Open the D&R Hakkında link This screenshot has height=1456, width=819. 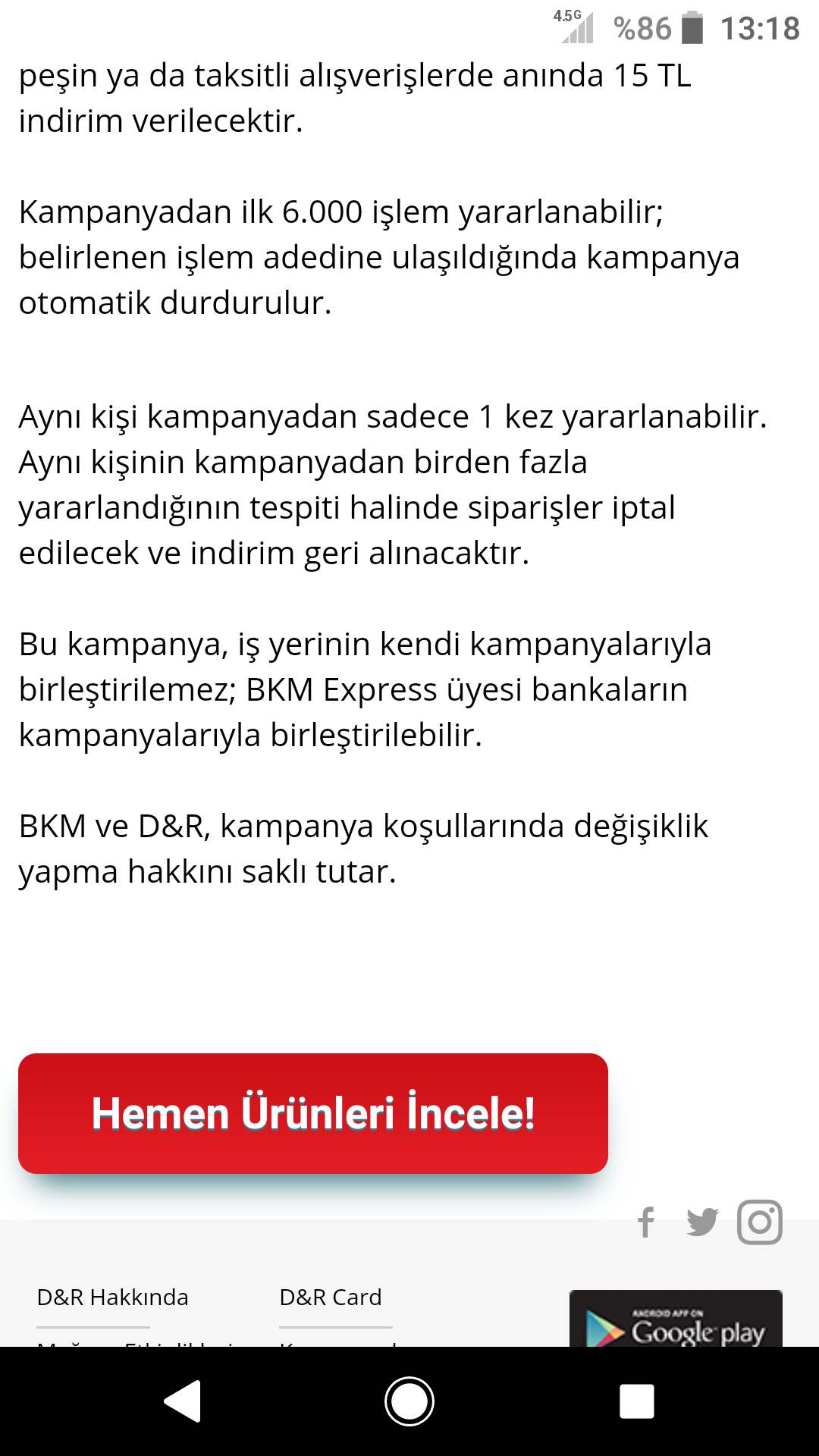[x=112, y=1298]
